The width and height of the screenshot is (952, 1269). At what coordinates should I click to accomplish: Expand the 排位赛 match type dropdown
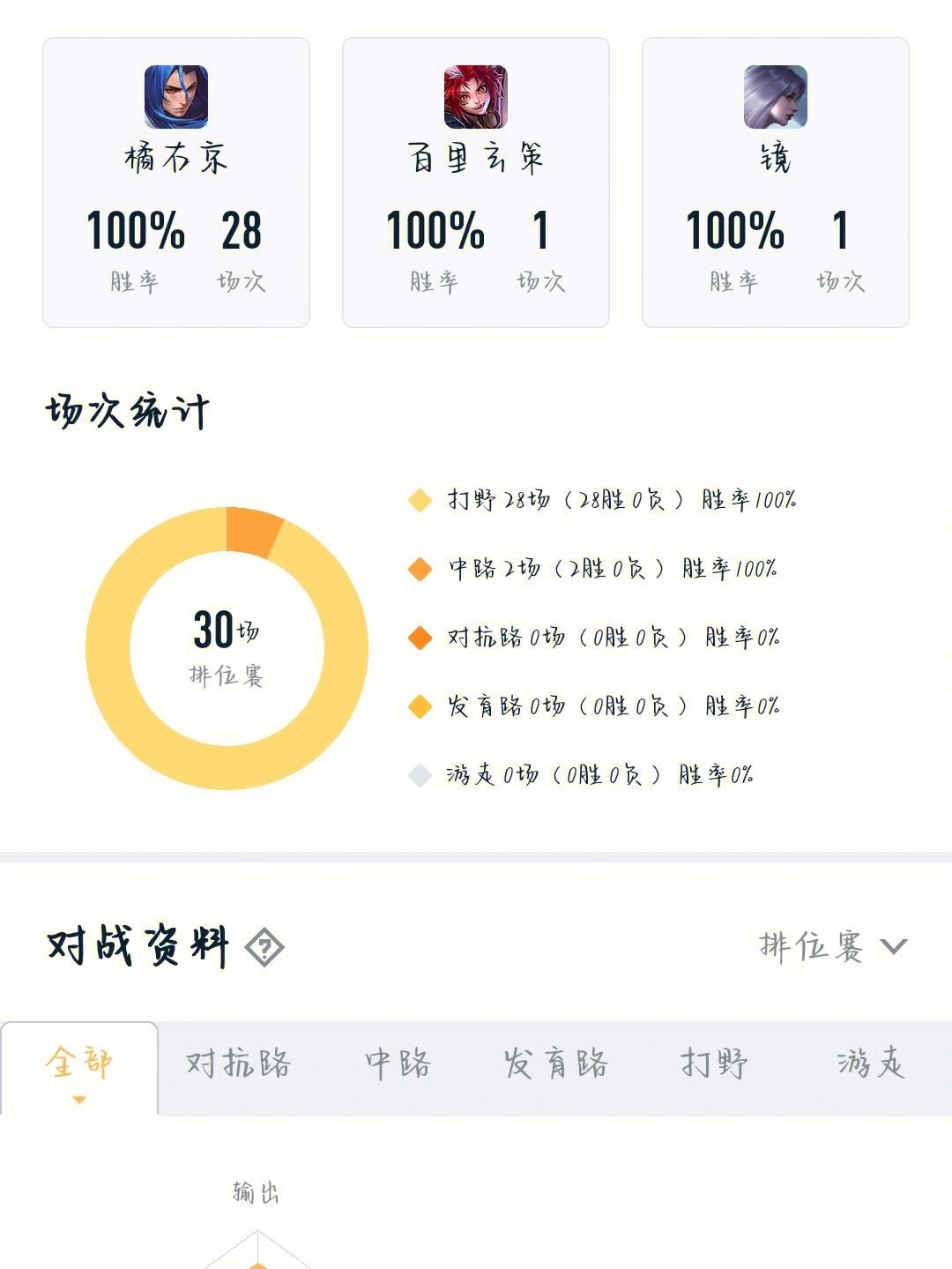[833, 946]
